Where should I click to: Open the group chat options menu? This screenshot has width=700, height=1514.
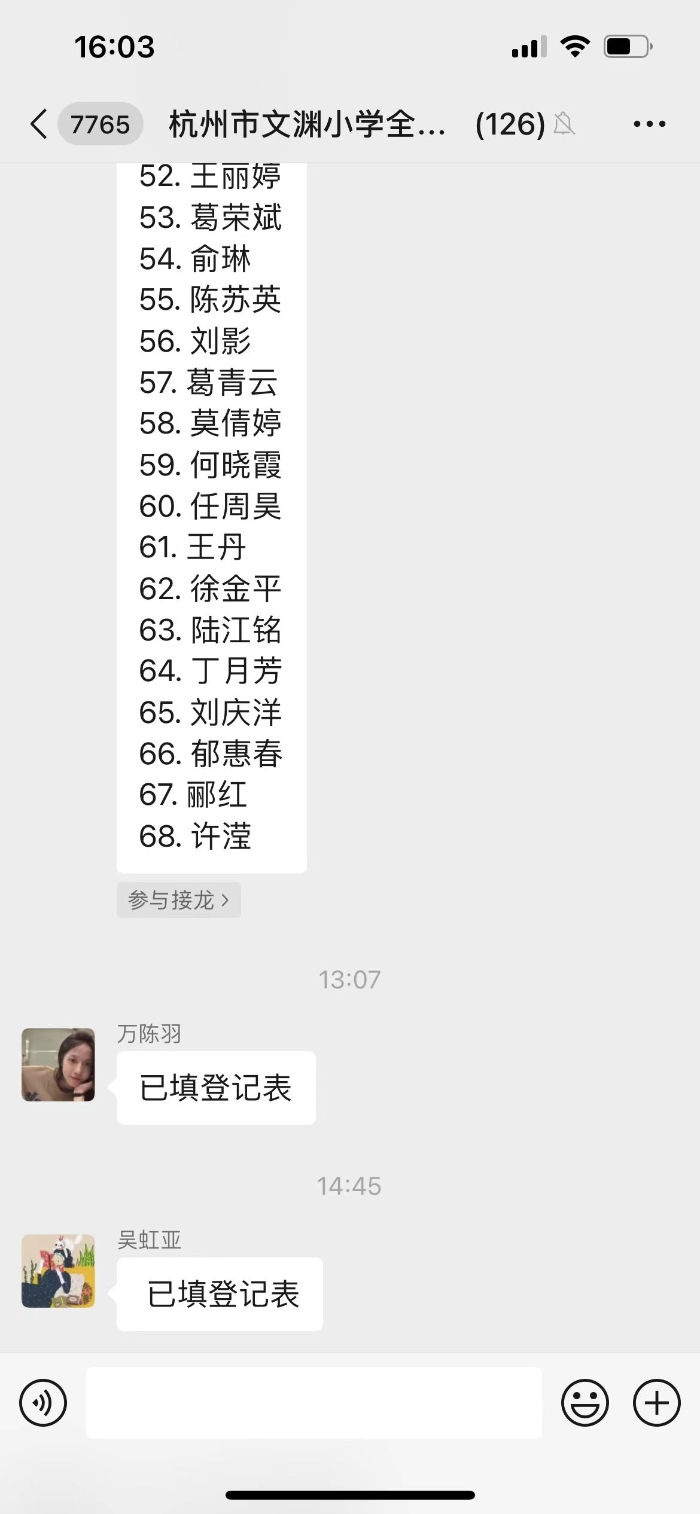click(x=649, y=124)
